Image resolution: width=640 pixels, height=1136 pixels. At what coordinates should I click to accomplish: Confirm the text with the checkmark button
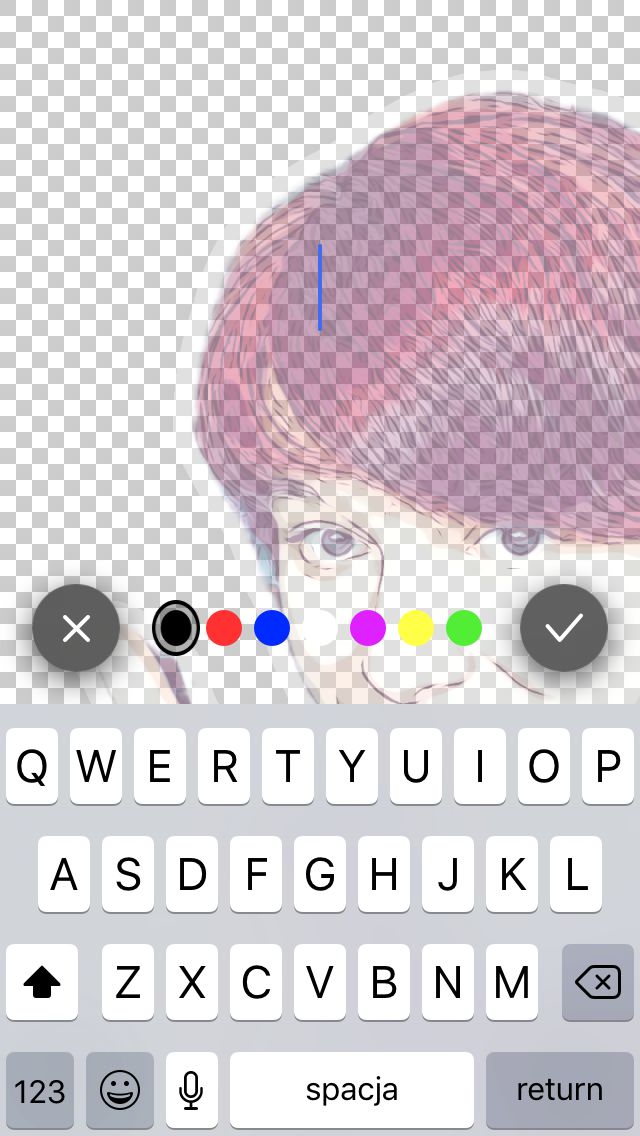(x=564, y=628)
